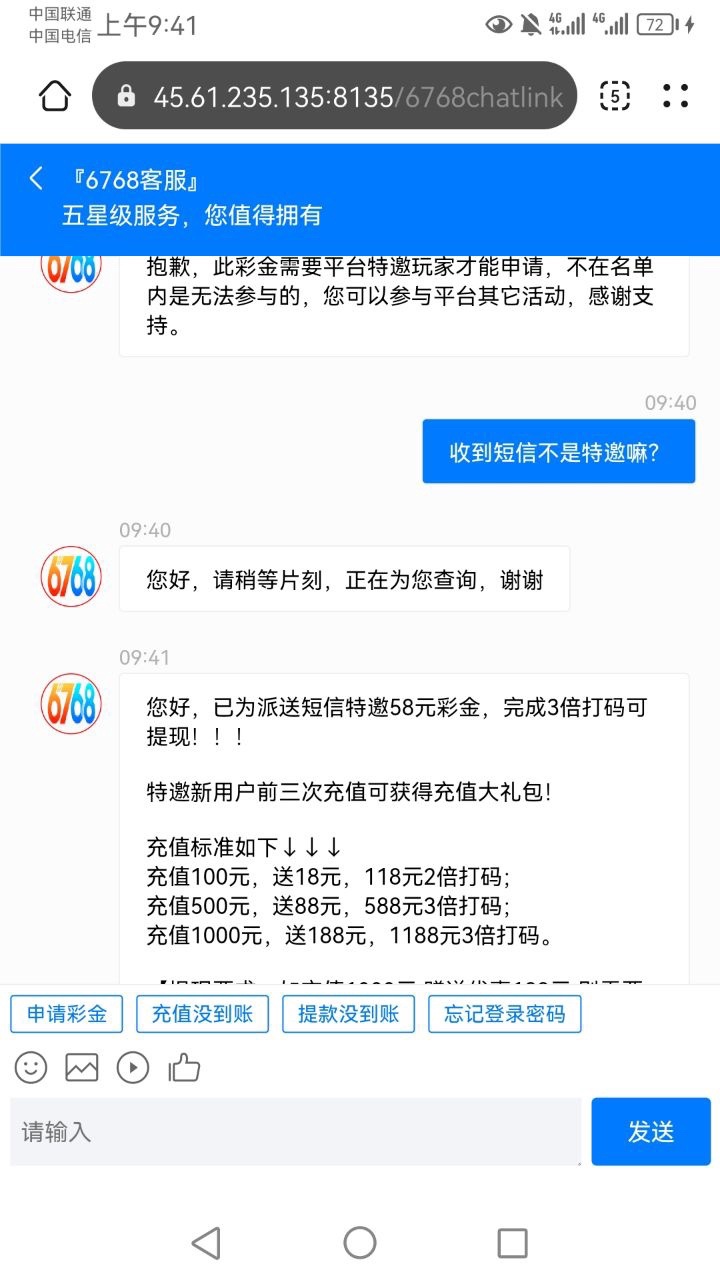Screen dimensions: 720x1280
Task: Open recent apps via square button
Action: click(512, 1243)
